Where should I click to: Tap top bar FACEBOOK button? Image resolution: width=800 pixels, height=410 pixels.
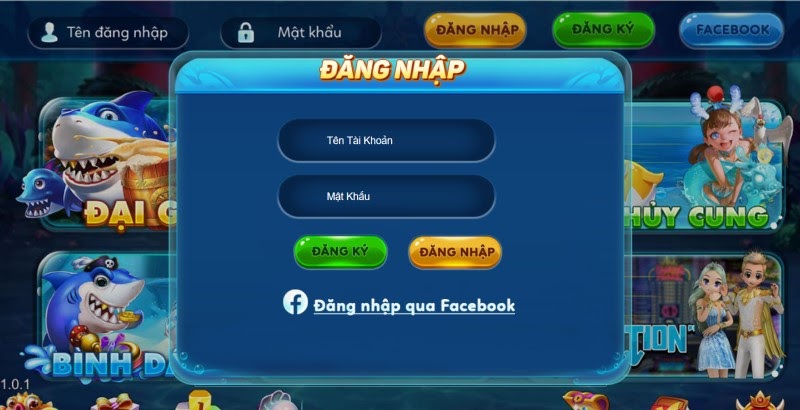732,30
